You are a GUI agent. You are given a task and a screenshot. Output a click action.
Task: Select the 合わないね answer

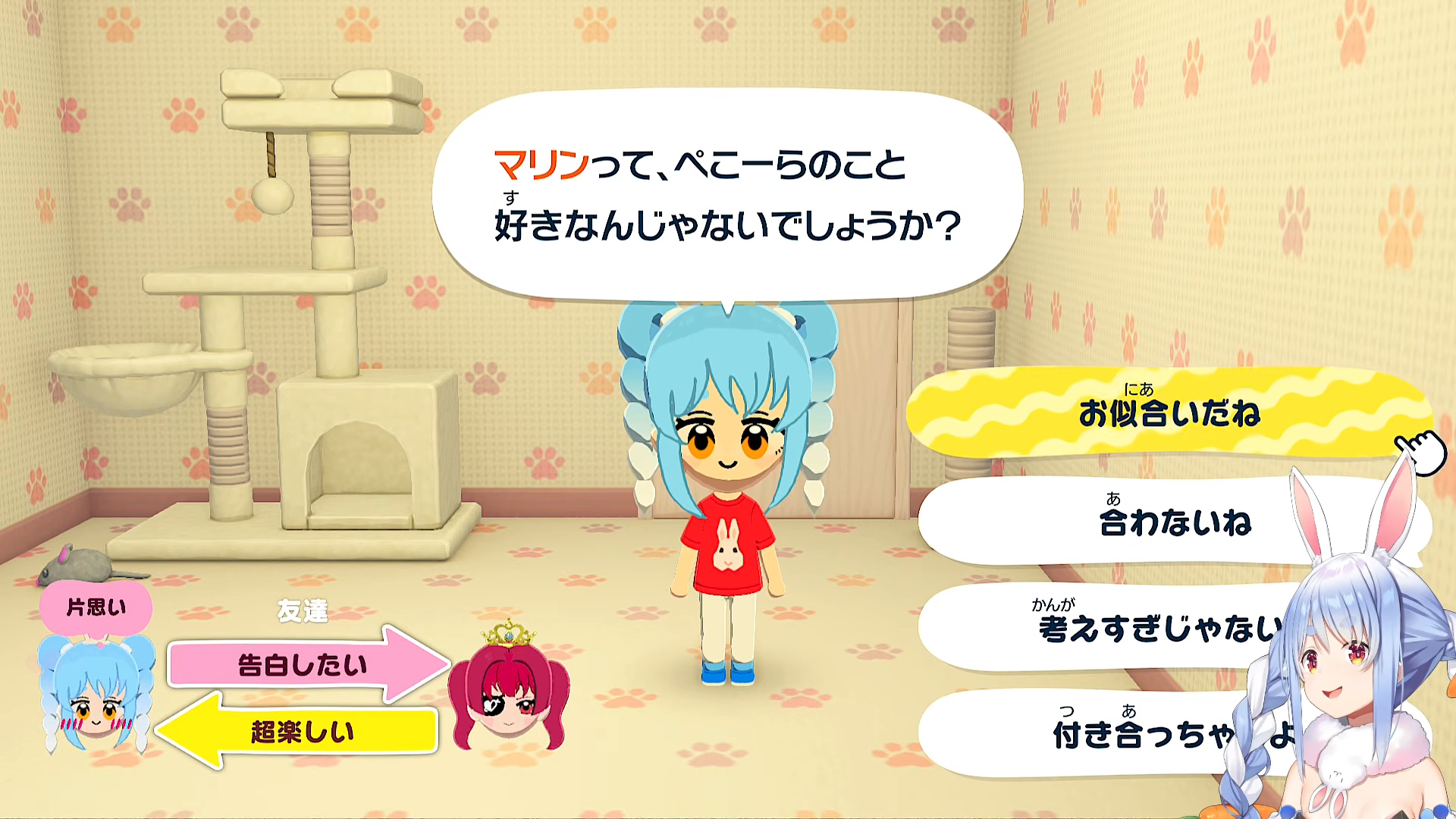coord(1174,521)
